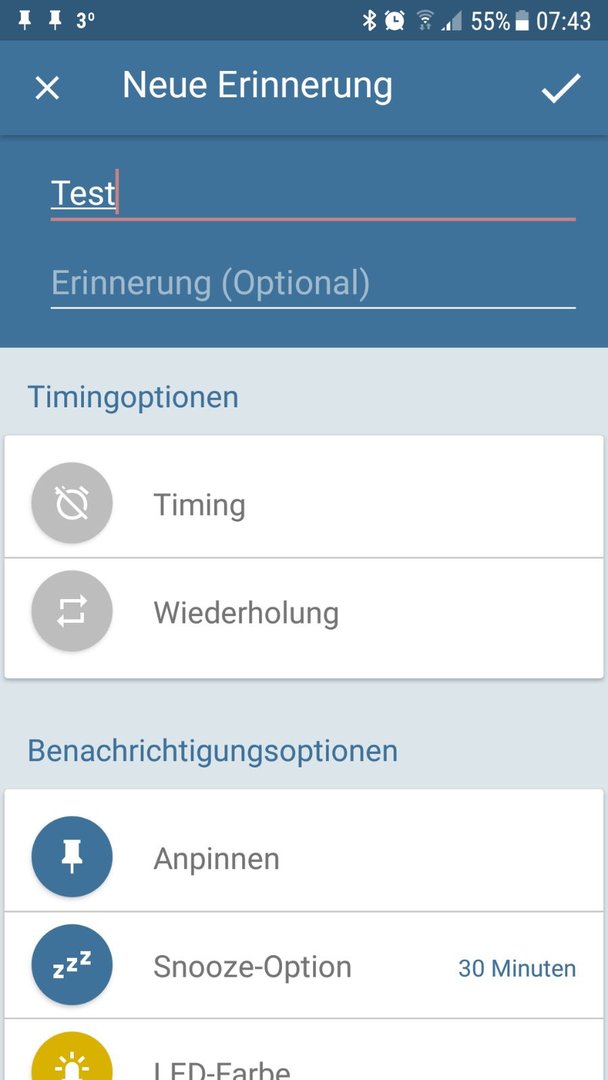Select the Anpinnen option

pos(304,858)
